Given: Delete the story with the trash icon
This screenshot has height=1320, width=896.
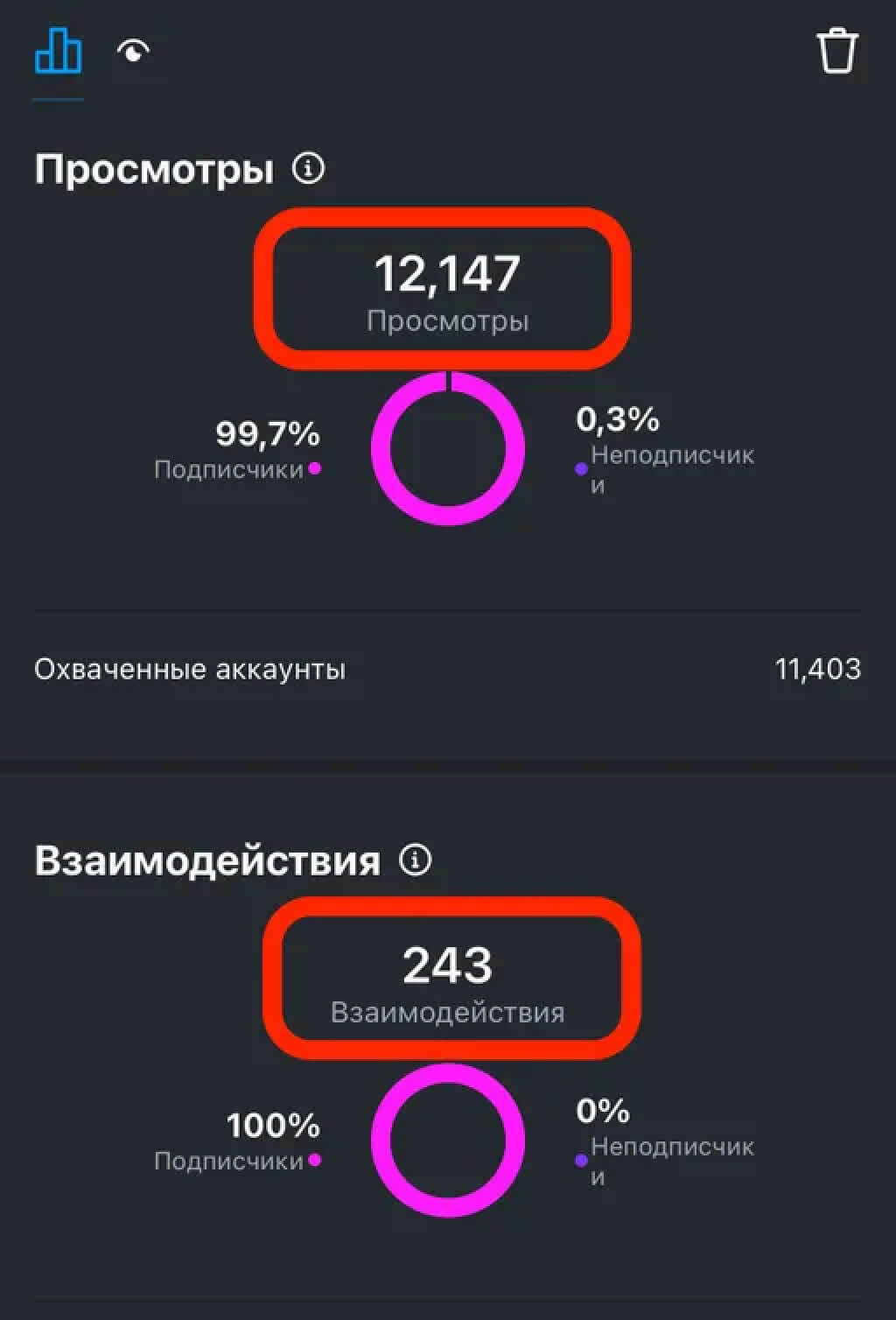Looking at the screenshot, I should 836,51.
